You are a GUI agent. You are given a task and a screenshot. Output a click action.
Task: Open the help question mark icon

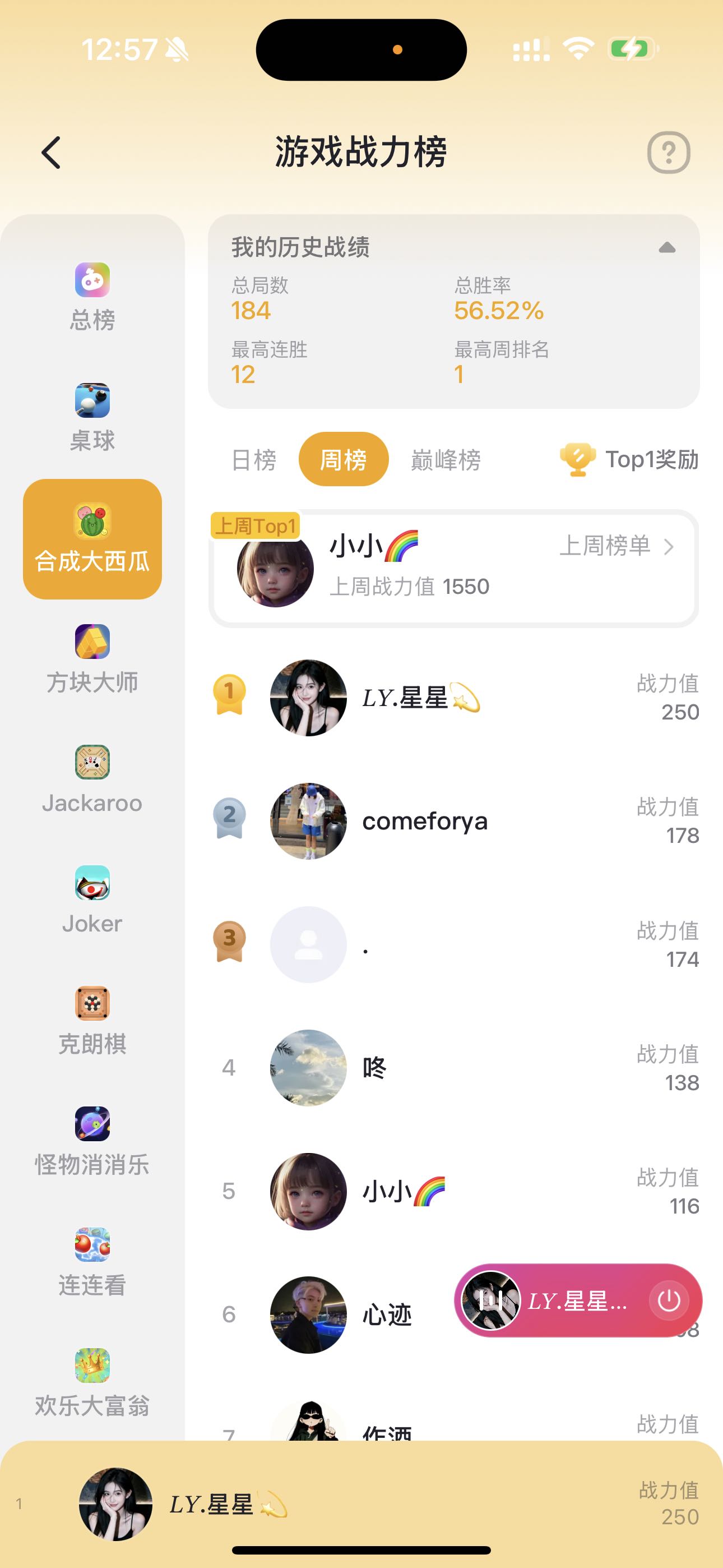pos(668,152)
